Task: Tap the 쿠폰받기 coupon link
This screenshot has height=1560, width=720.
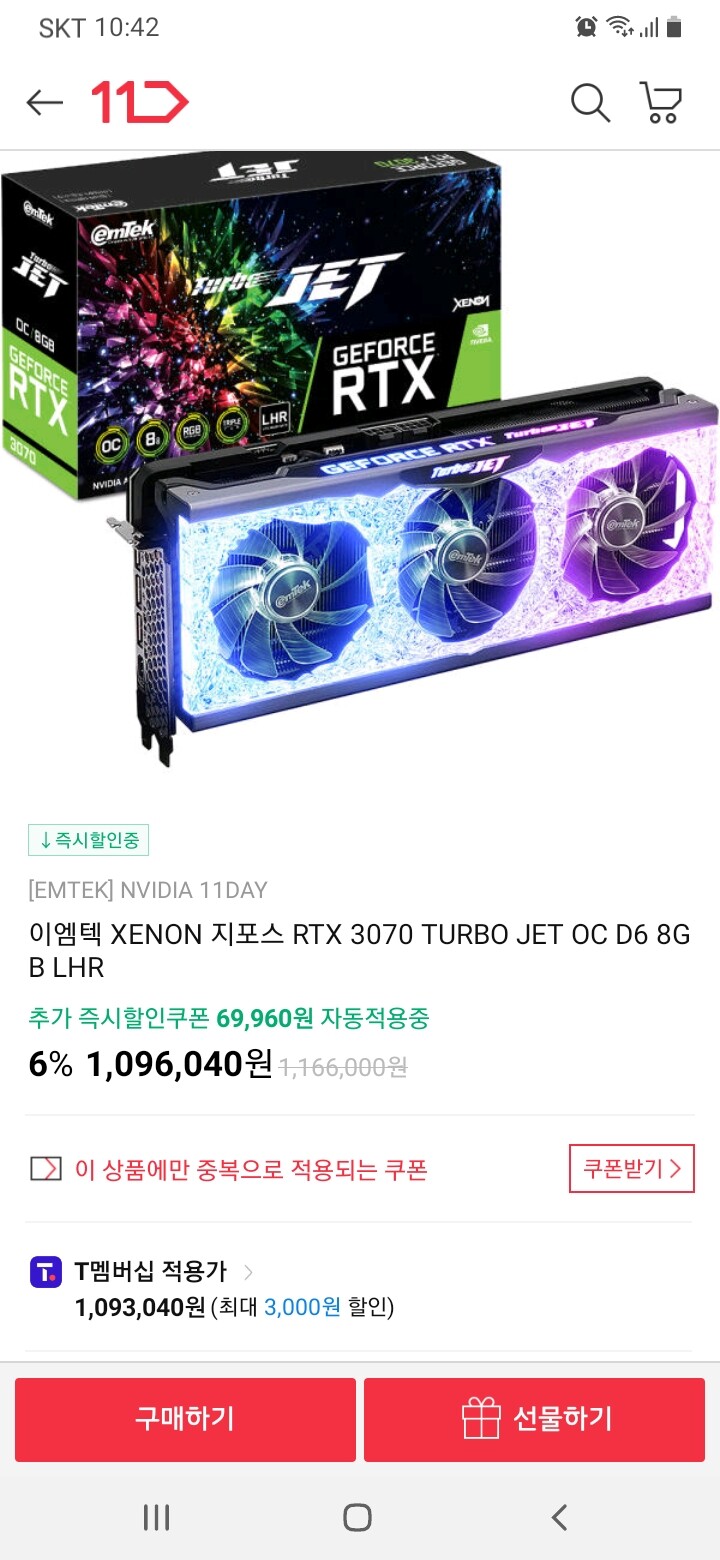Action: pos(625,1168)
